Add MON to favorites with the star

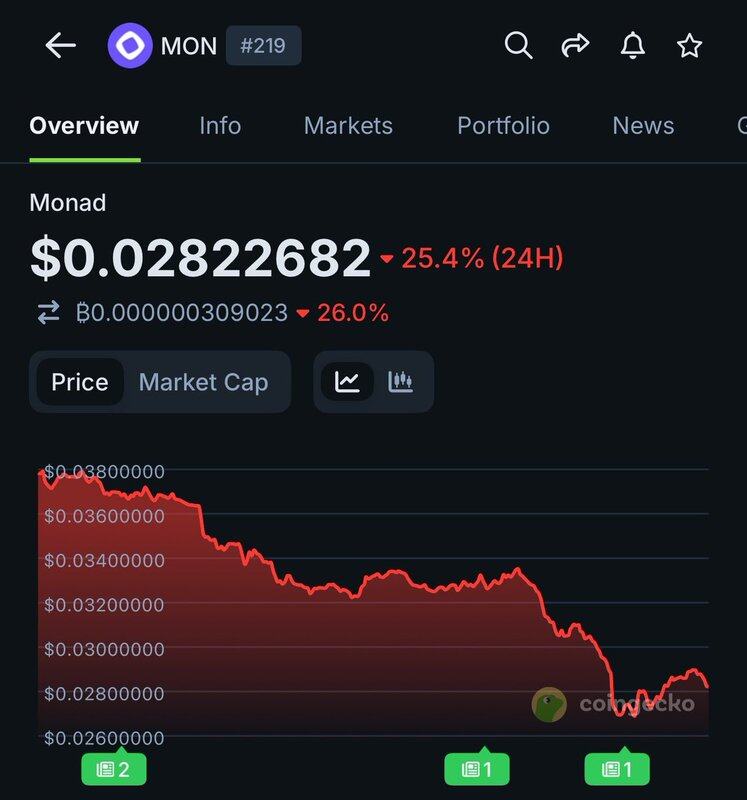pyautogui.click(x=689, y=46)
